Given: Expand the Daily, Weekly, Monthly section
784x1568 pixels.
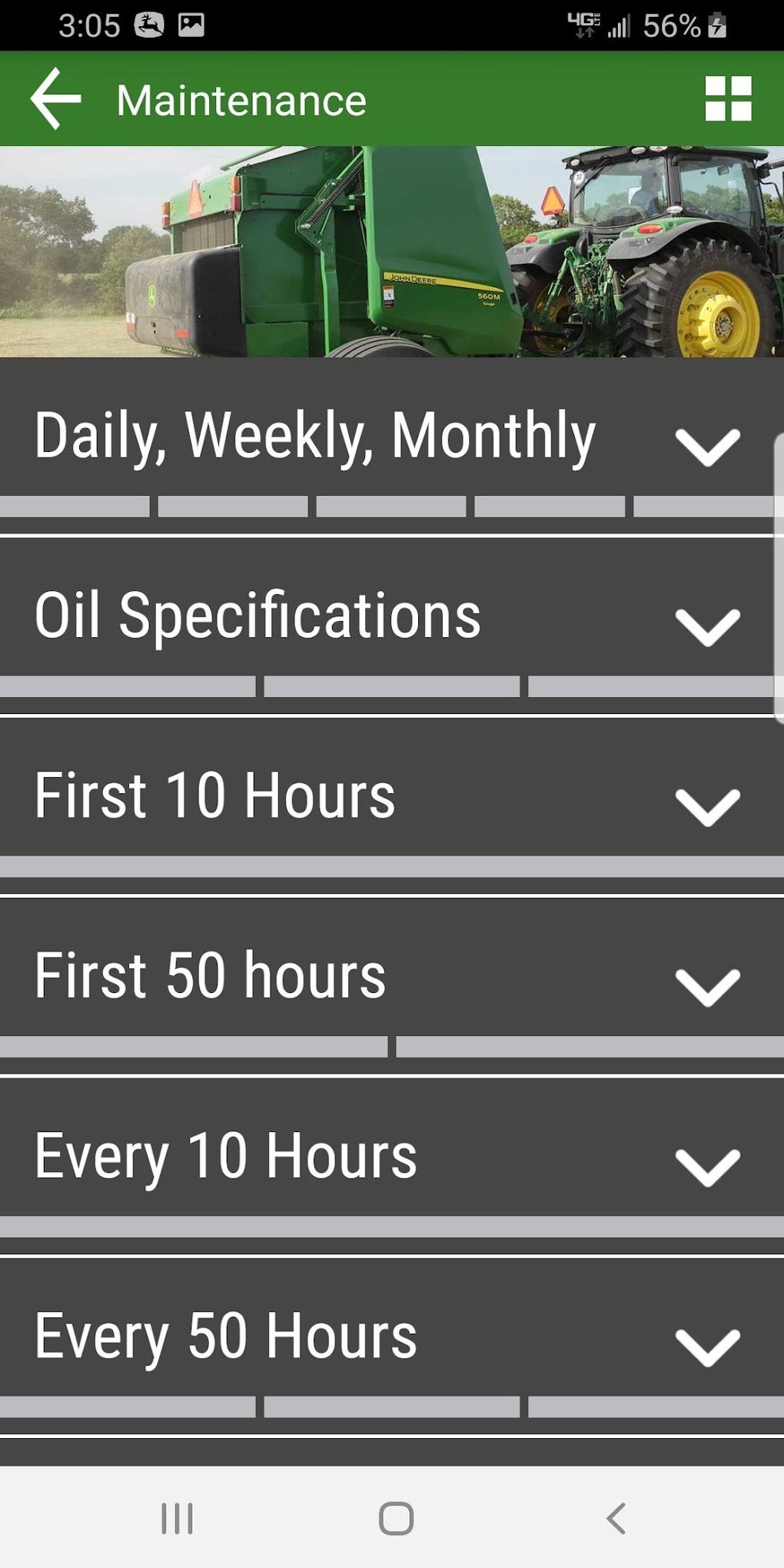Looking at the screenshot, I should pos(706,447).
